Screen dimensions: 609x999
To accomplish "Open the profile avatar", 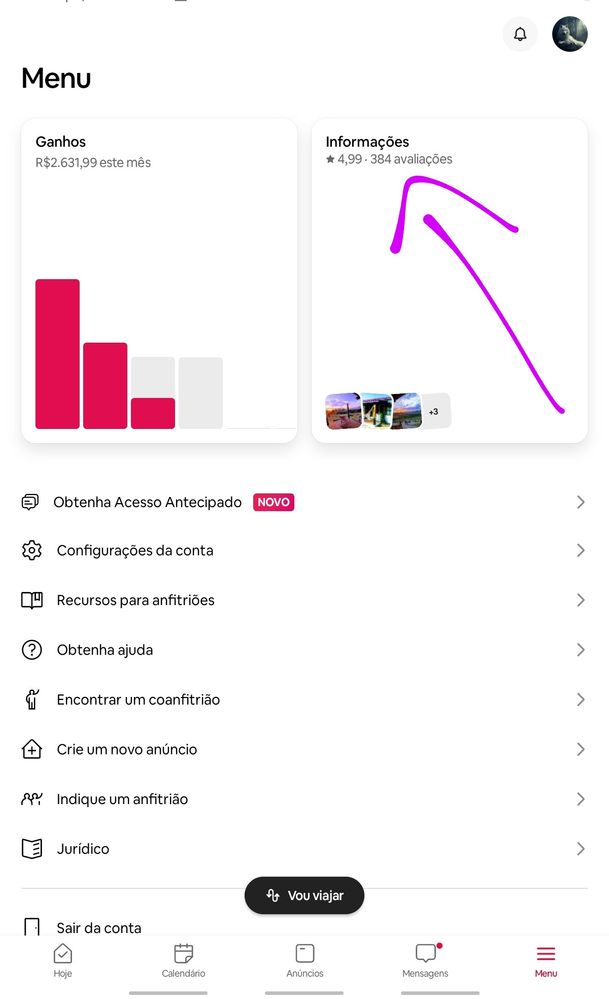I will (x=570, y=34).
